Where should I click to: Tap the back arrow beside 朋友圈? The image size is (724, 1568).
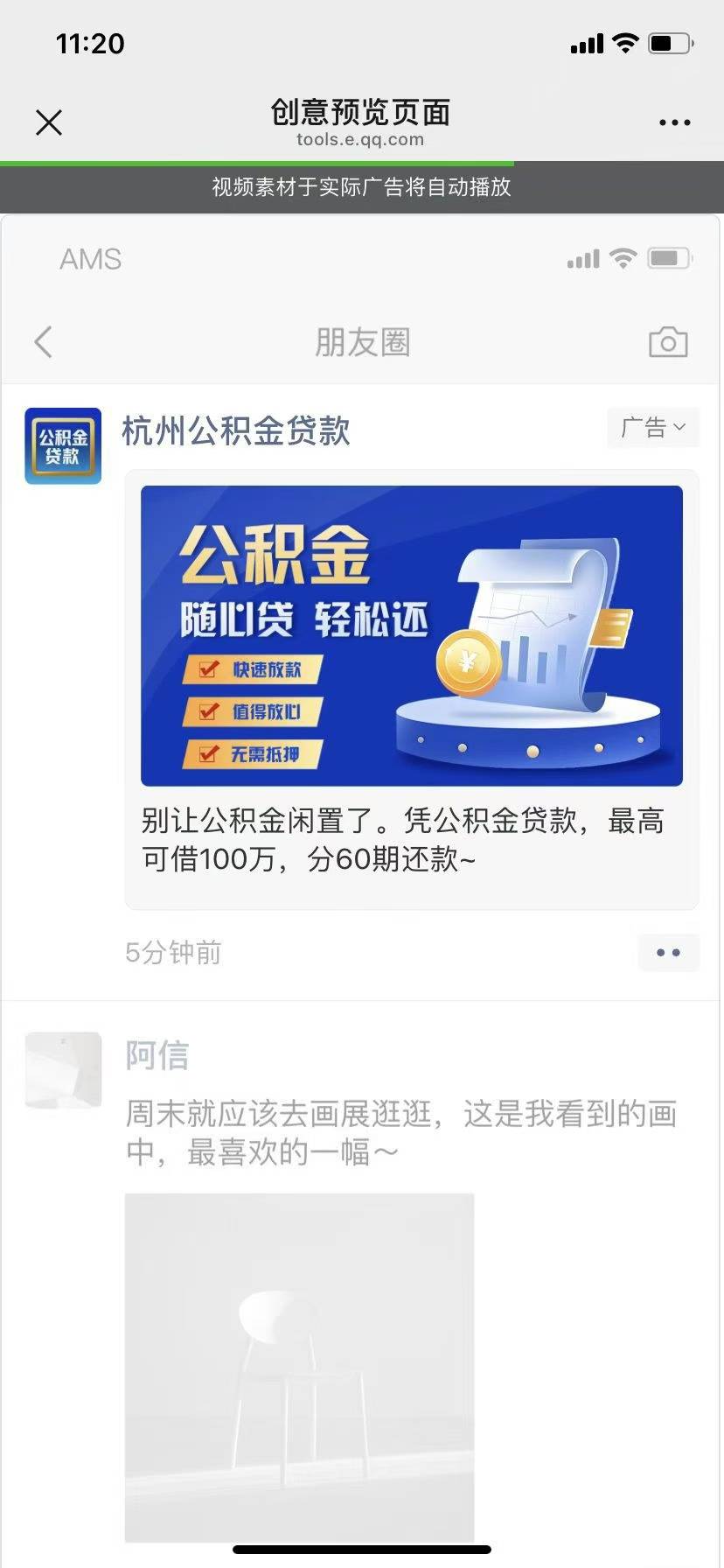tap(44, 342)
